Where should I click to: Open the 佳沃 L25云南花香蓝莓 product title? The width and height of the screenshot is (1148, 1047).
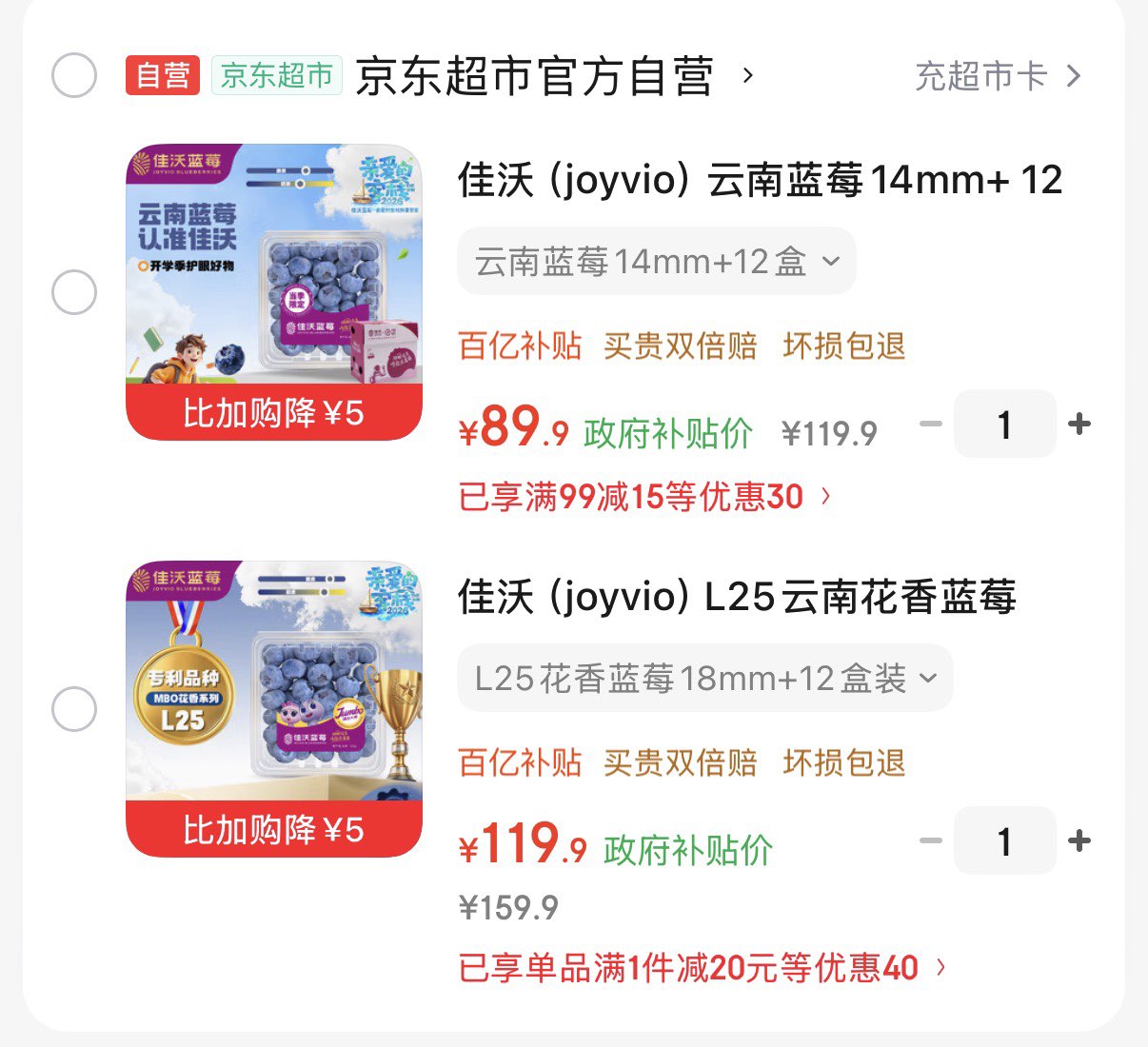coord(737,597)
